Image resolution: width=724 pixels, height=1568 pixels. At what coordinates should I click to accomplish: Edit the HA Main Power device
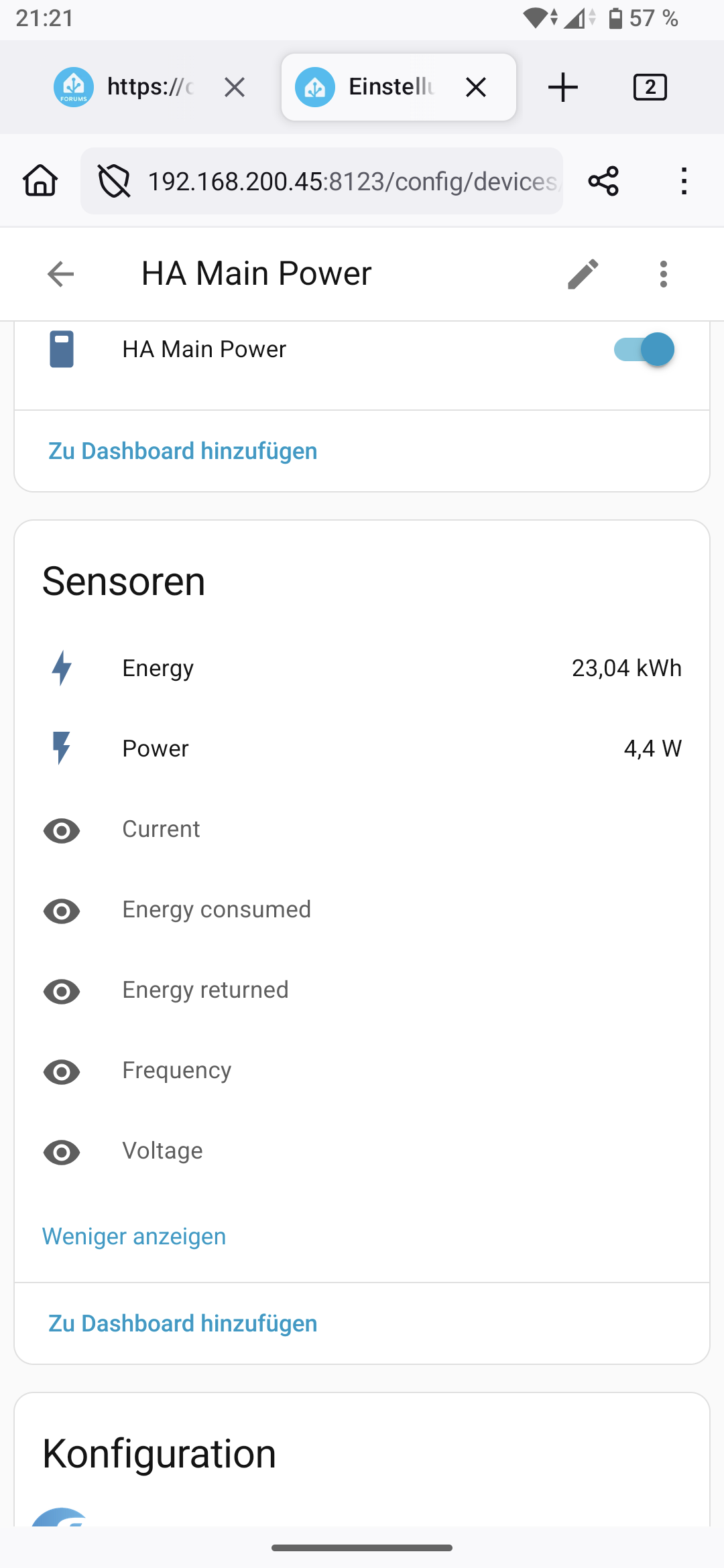[583, 274]
